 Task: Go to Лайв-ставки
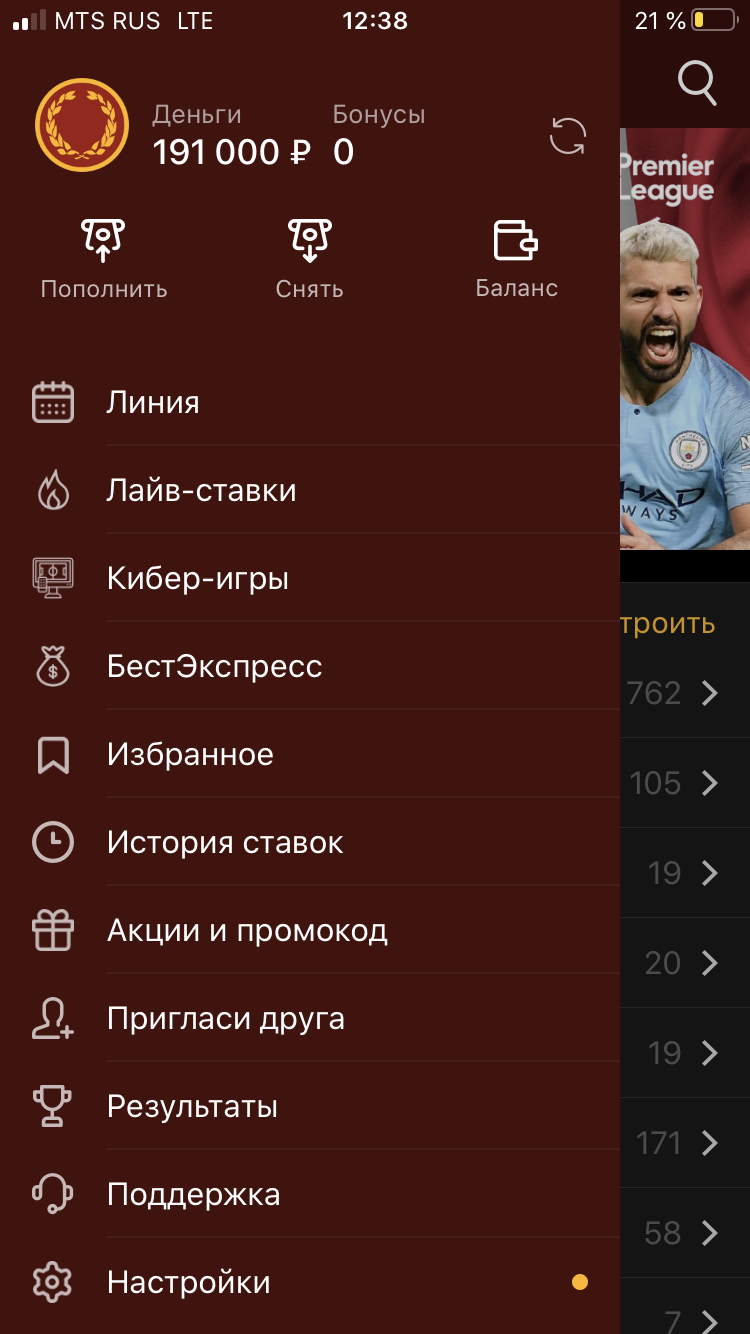pos(201,491)
